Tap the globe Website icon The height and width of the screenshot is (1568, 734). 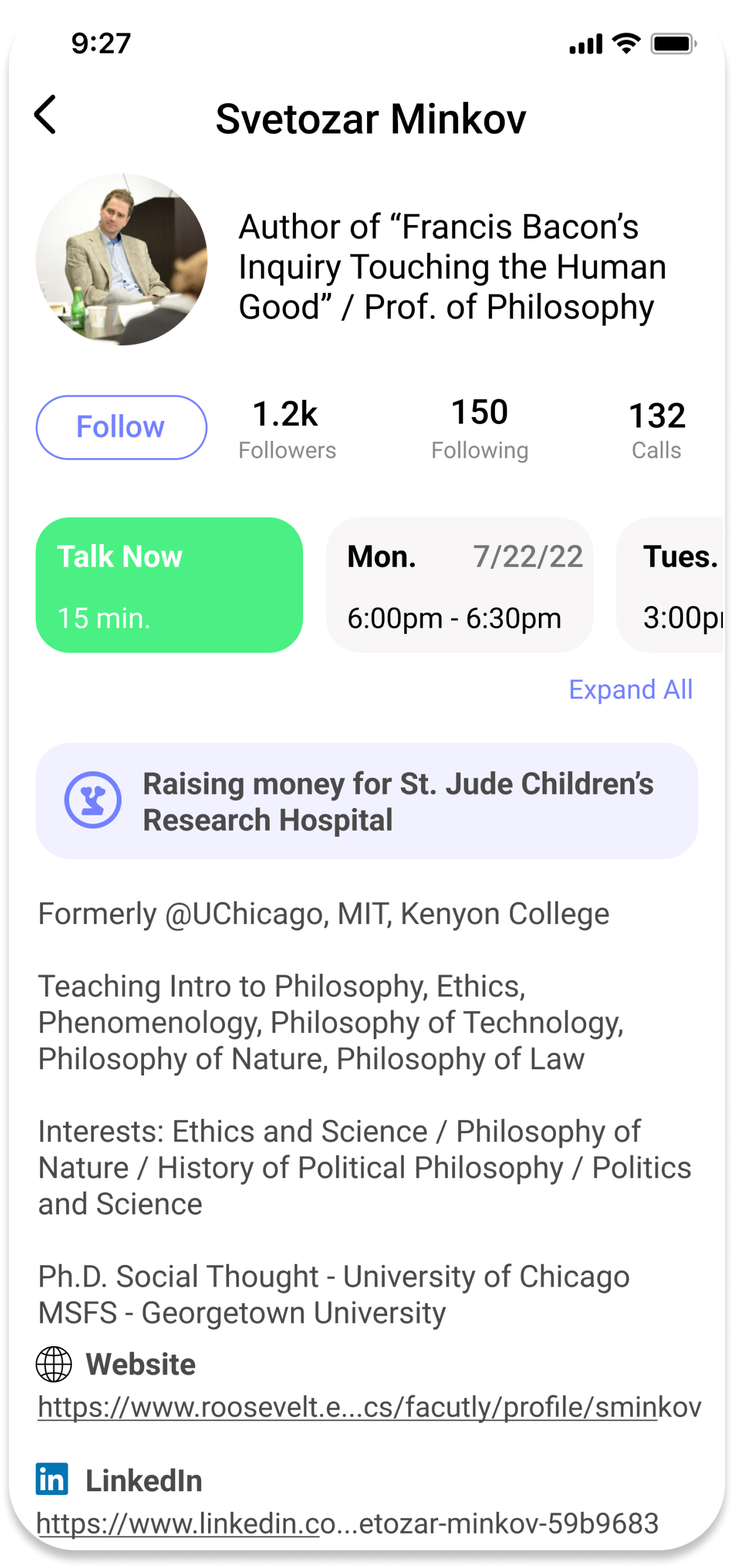(x=54, y=1363)
